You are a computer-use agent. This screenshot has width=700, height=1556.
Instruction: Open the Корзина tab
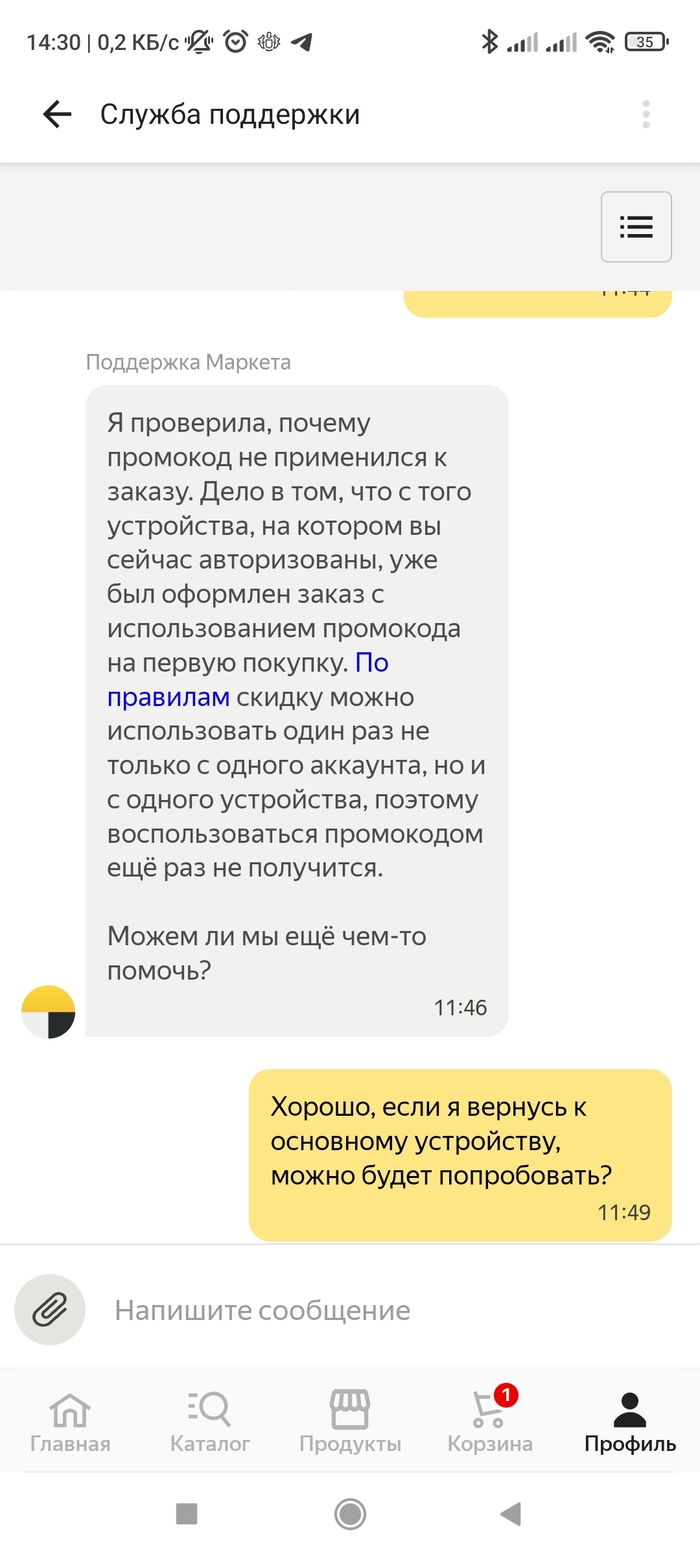(490, 1421)
